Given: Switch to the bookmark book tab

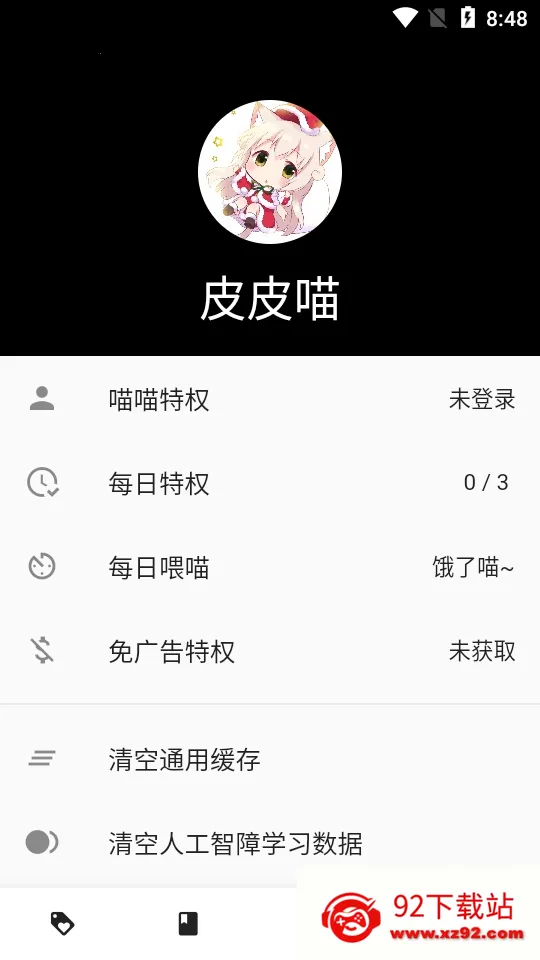Looking at the screenshot, I should [188, 923].
